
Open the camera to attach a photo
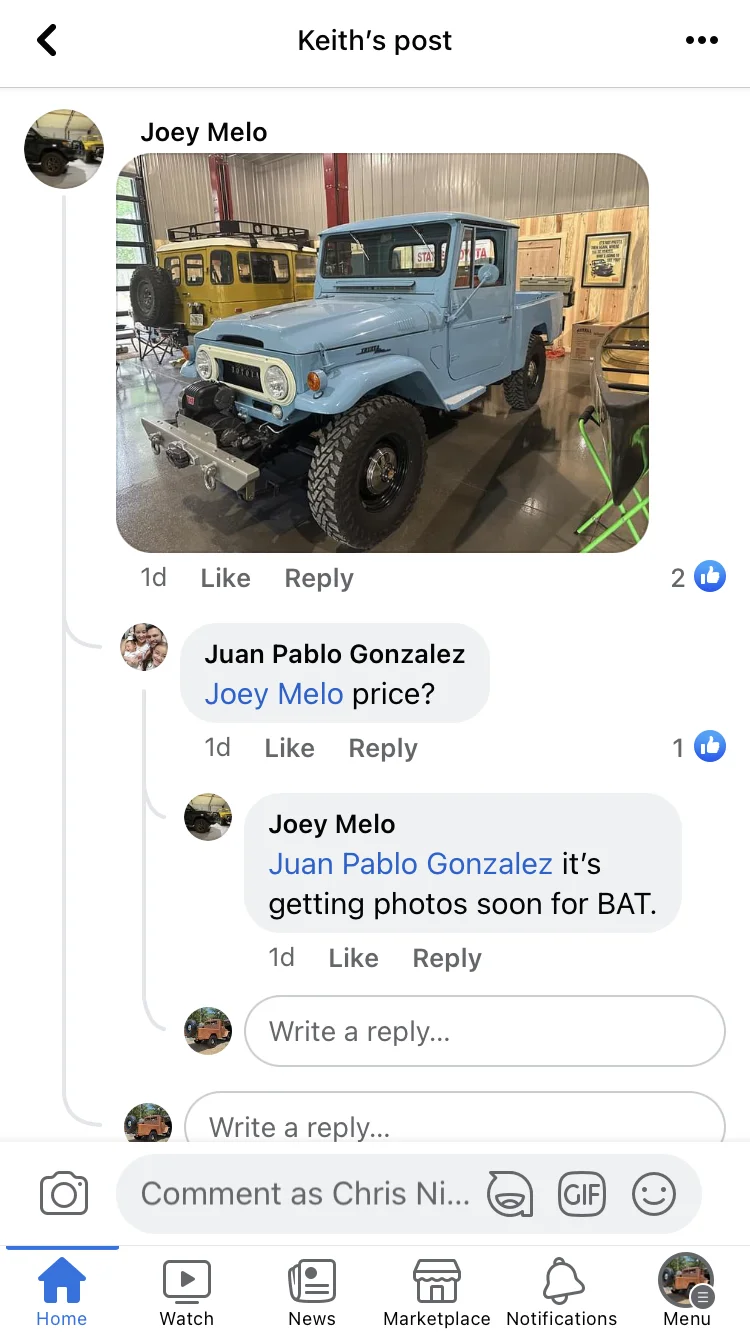pyautogui.click(x=64, y=1194)
